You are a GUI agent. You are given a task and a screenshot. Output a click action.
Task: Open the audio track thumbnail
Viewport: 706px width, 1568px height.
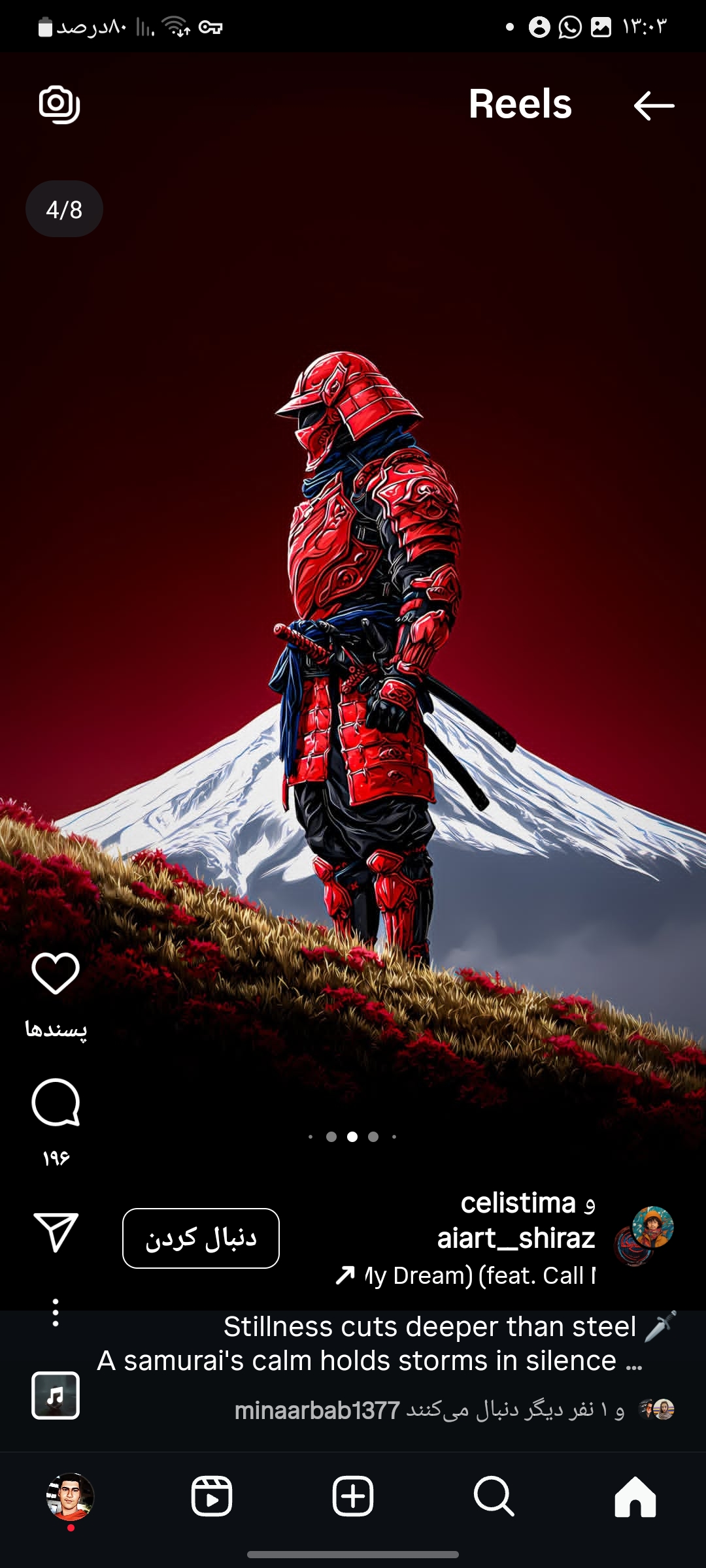pyautogui.click(x=56, y=1396)
